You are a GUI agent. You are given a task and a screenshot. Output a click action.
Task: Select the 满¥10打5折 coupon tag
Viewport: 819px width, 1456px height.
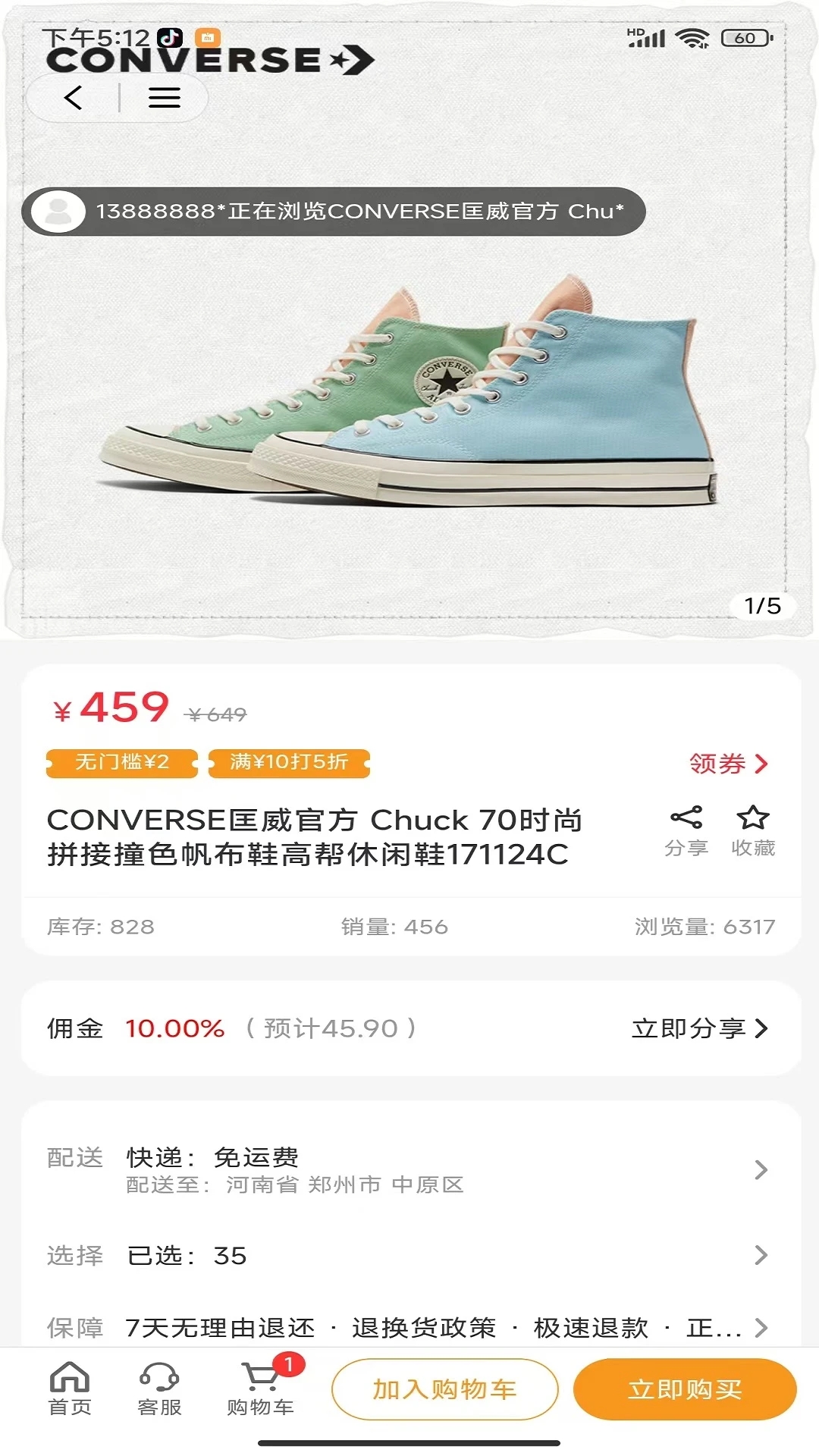[289, 763]
